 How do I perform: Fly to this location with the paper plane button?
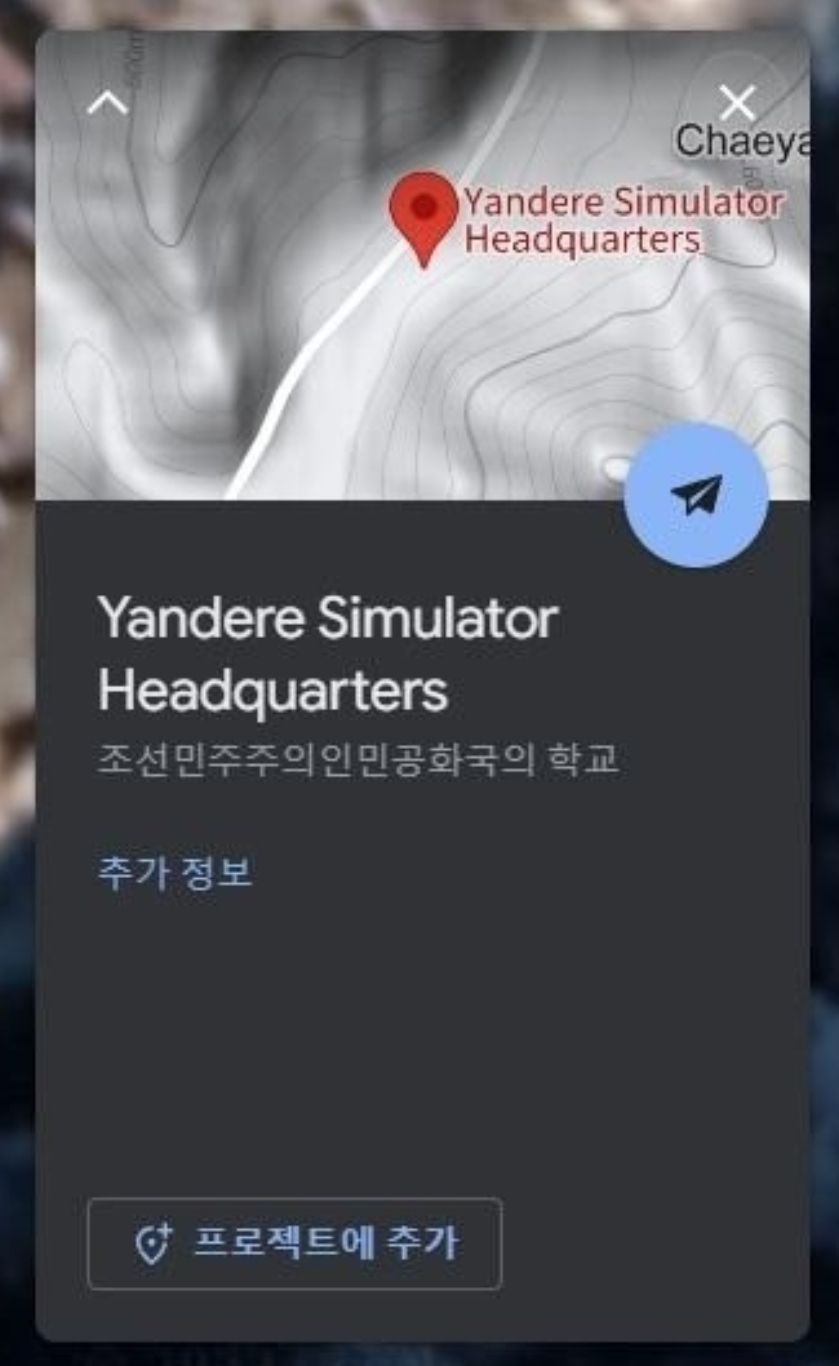[x=696, y=495]
